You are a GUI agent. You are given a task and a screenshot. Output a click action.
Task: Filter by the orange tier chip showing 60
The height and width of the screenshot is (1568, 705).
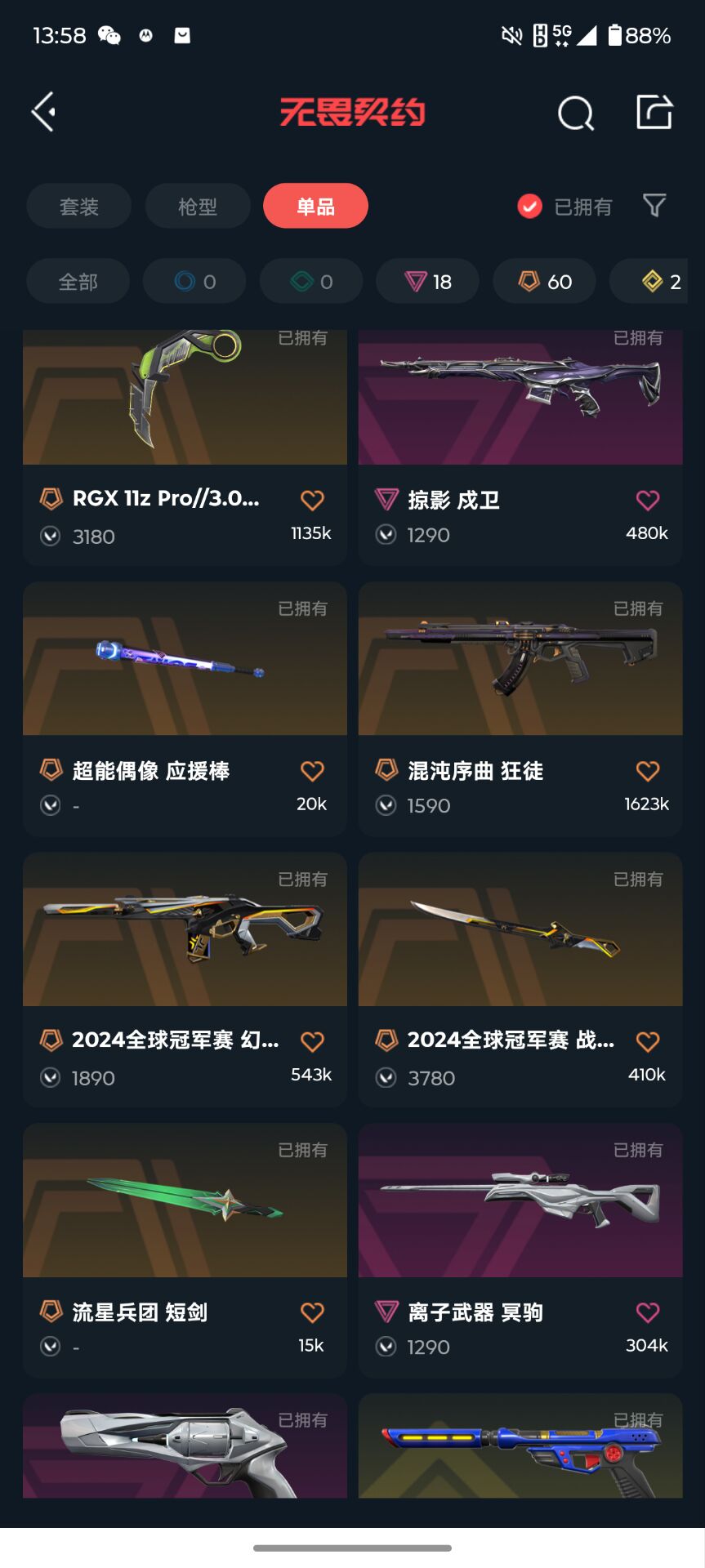point(544,282)
